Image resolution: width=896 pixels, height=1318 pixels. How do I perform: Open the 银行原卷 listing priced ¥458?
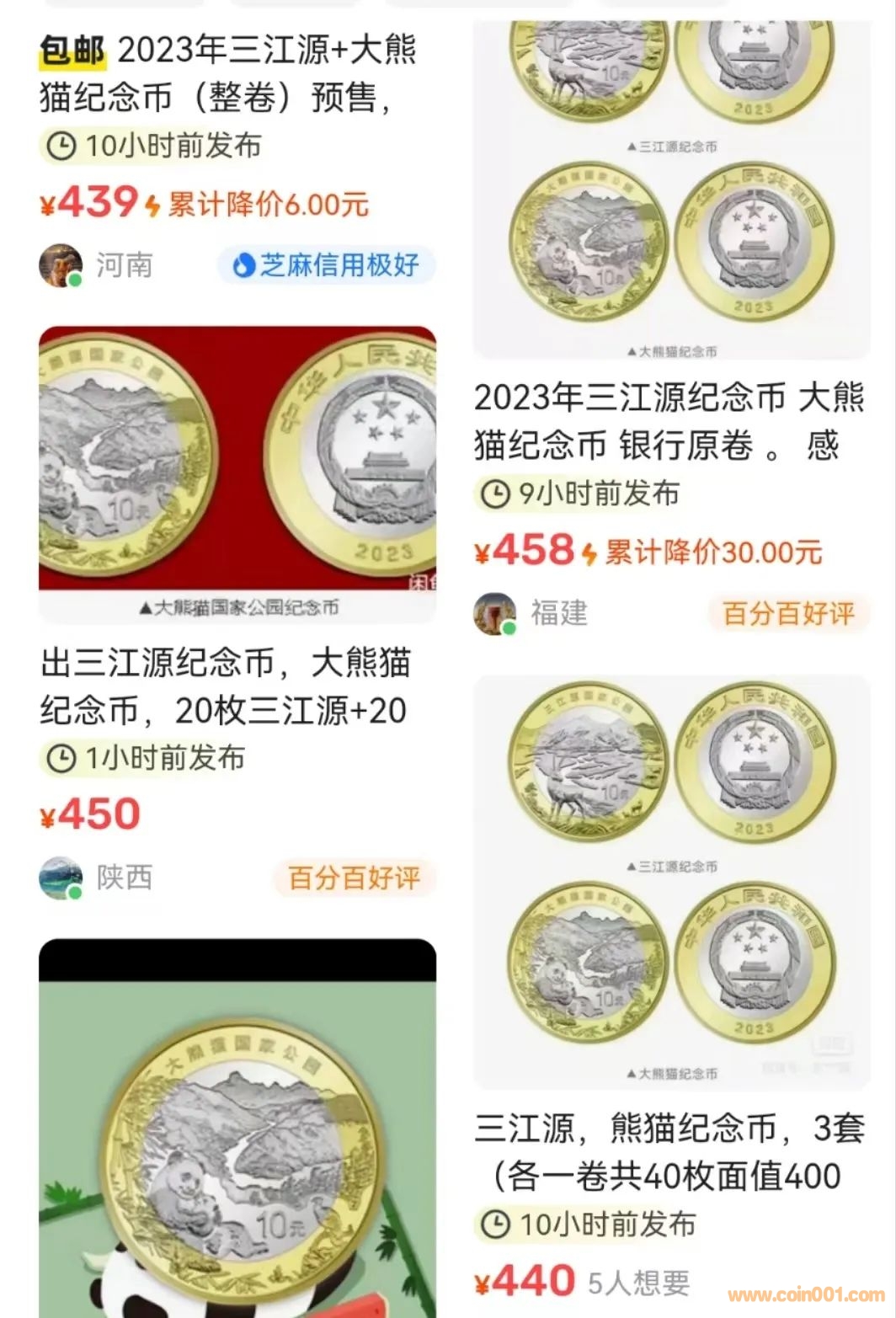tap(669, 419)
